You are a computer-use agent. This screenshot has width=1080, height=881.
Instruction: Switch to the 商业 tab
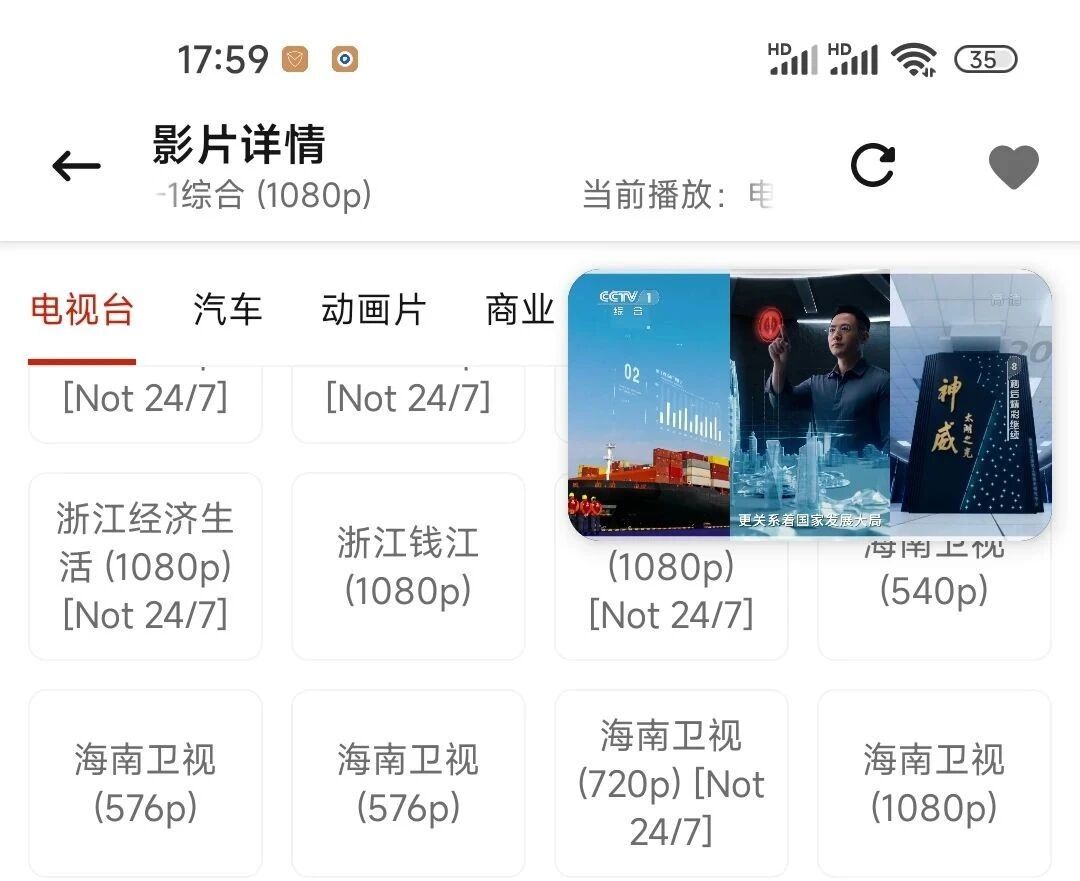[520, 309]
